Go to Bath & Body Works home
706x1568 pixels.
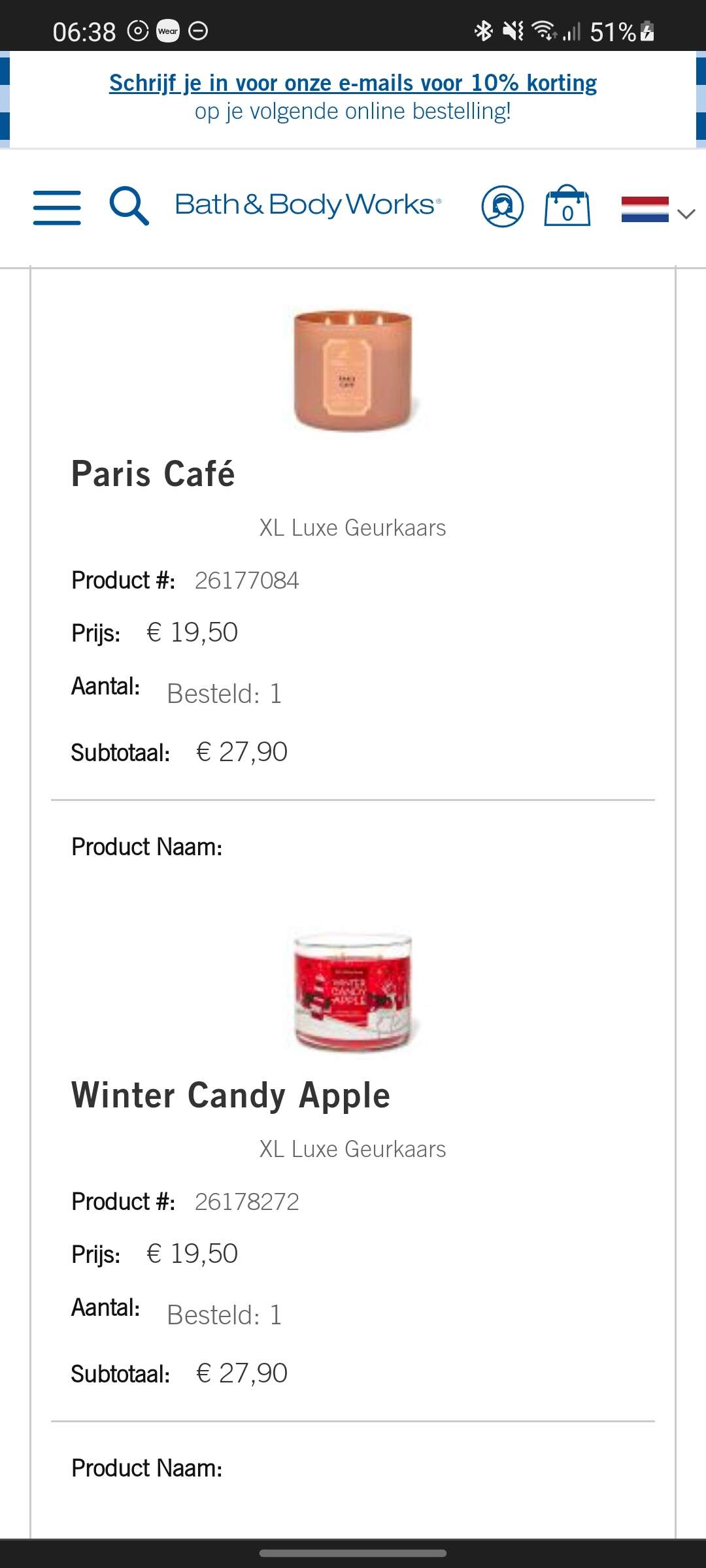(x=308, y=204)
